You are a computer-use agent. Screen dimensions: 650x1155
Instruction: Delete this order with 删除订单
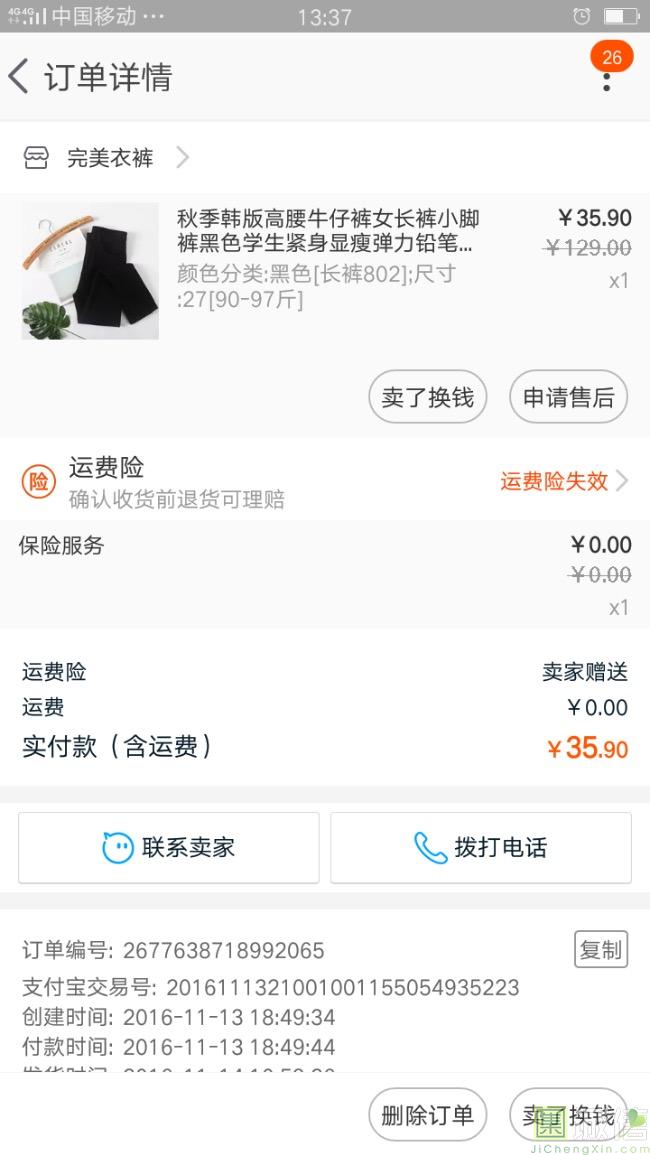coord(427,1115)
